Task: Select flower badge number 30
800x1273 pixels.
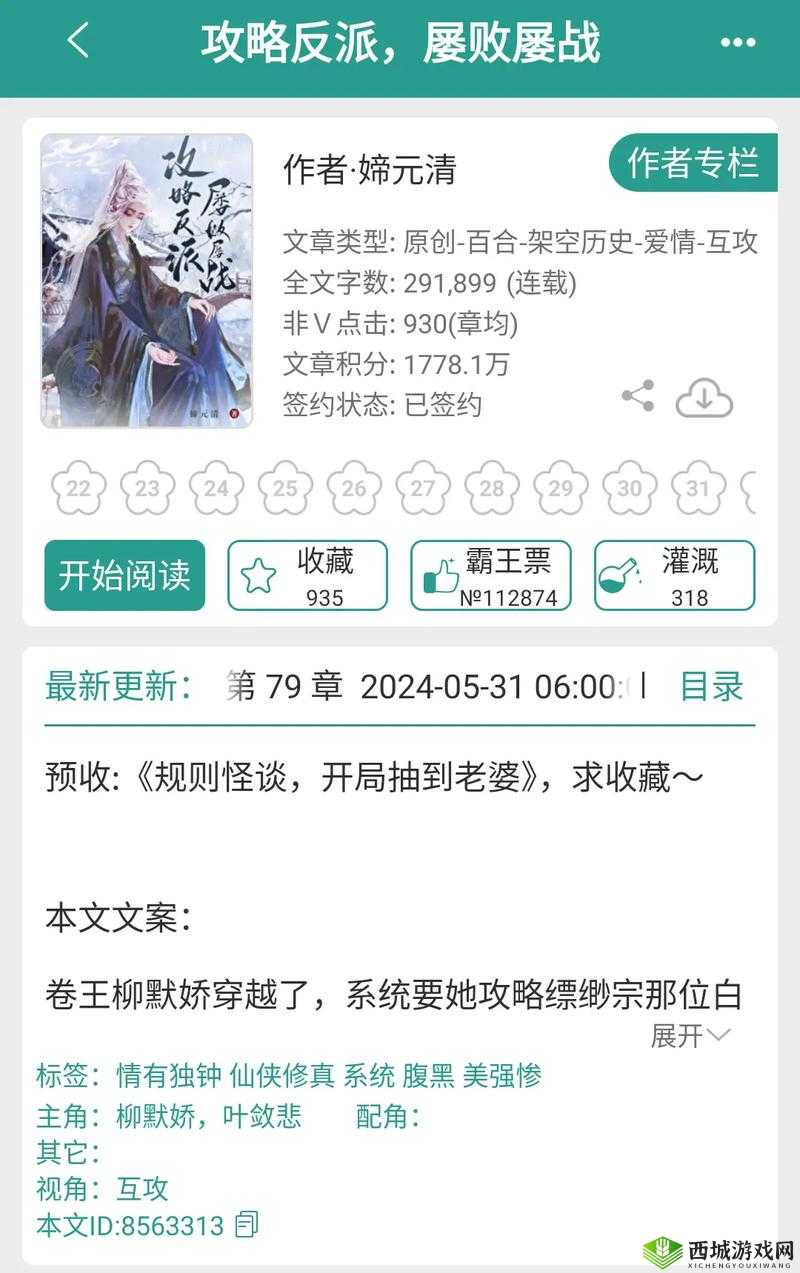Action: 629,489
